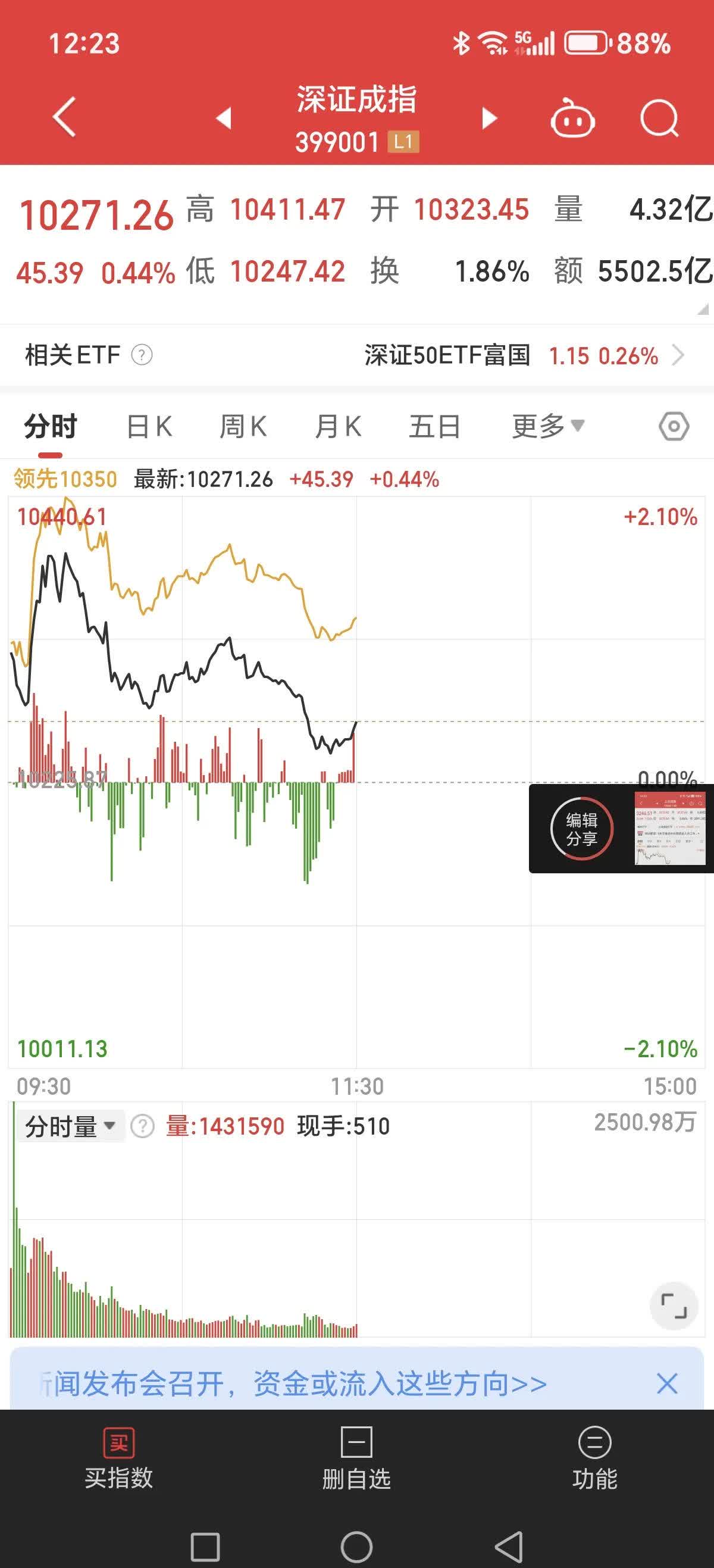Switch to the 五日 five-day chart tab
714x1568 pixels.
click(434, 426)
